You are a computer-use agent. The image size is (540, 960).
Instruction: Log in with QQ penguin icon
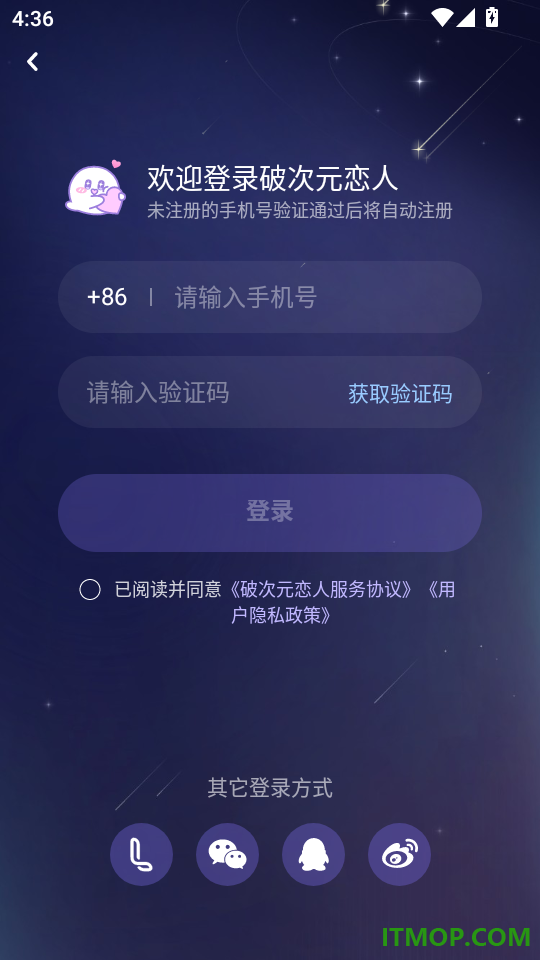point(313,854)
